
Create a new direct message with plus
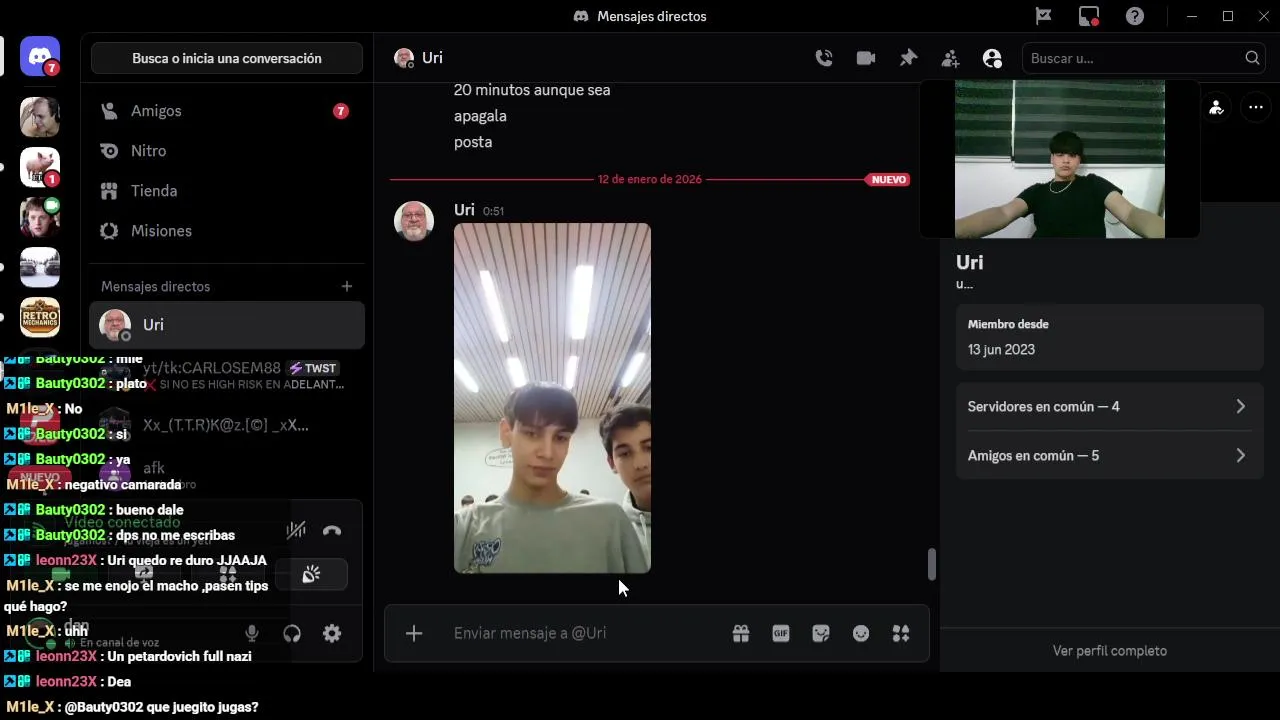click(x=347, y=286)
